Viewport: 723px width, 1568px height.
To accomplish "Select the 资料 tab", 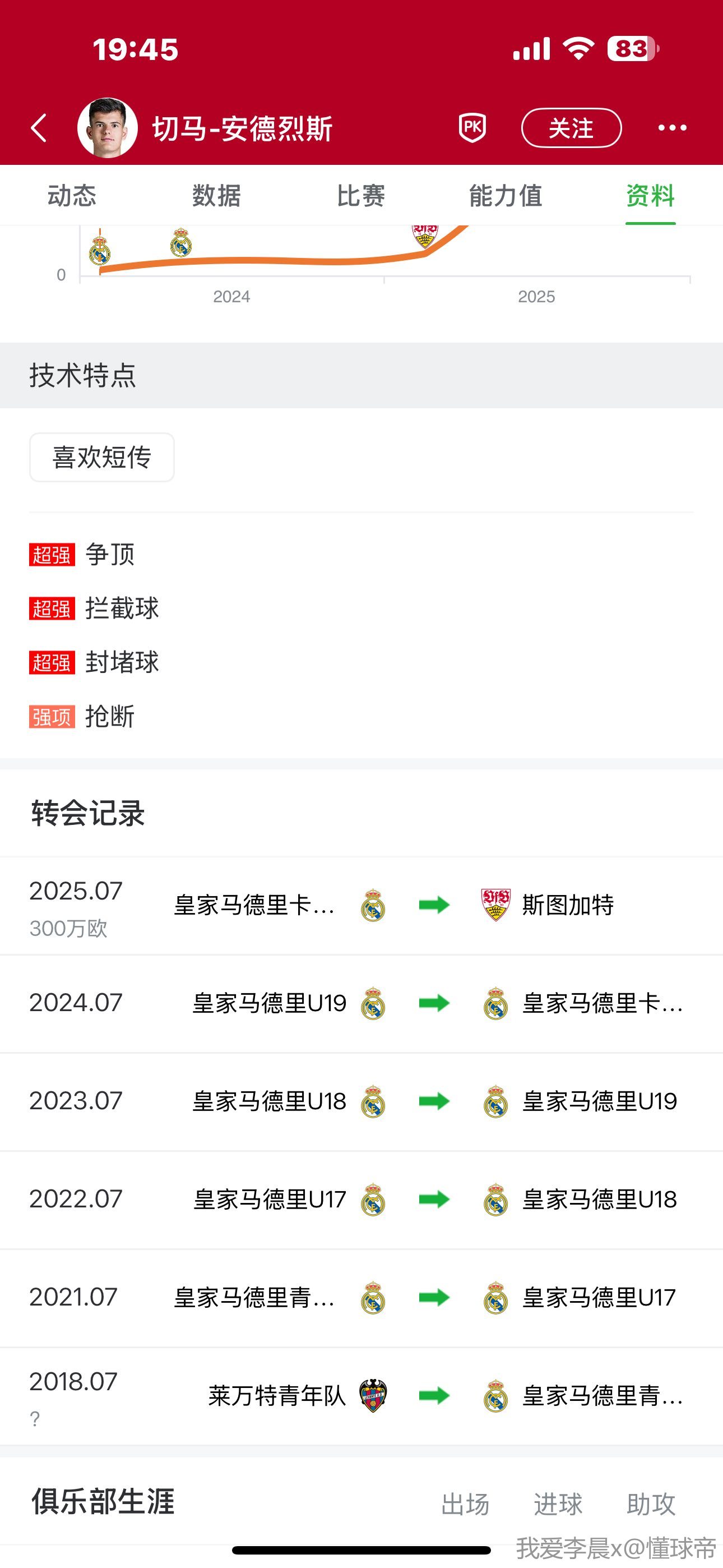I will tap(650, 196).
